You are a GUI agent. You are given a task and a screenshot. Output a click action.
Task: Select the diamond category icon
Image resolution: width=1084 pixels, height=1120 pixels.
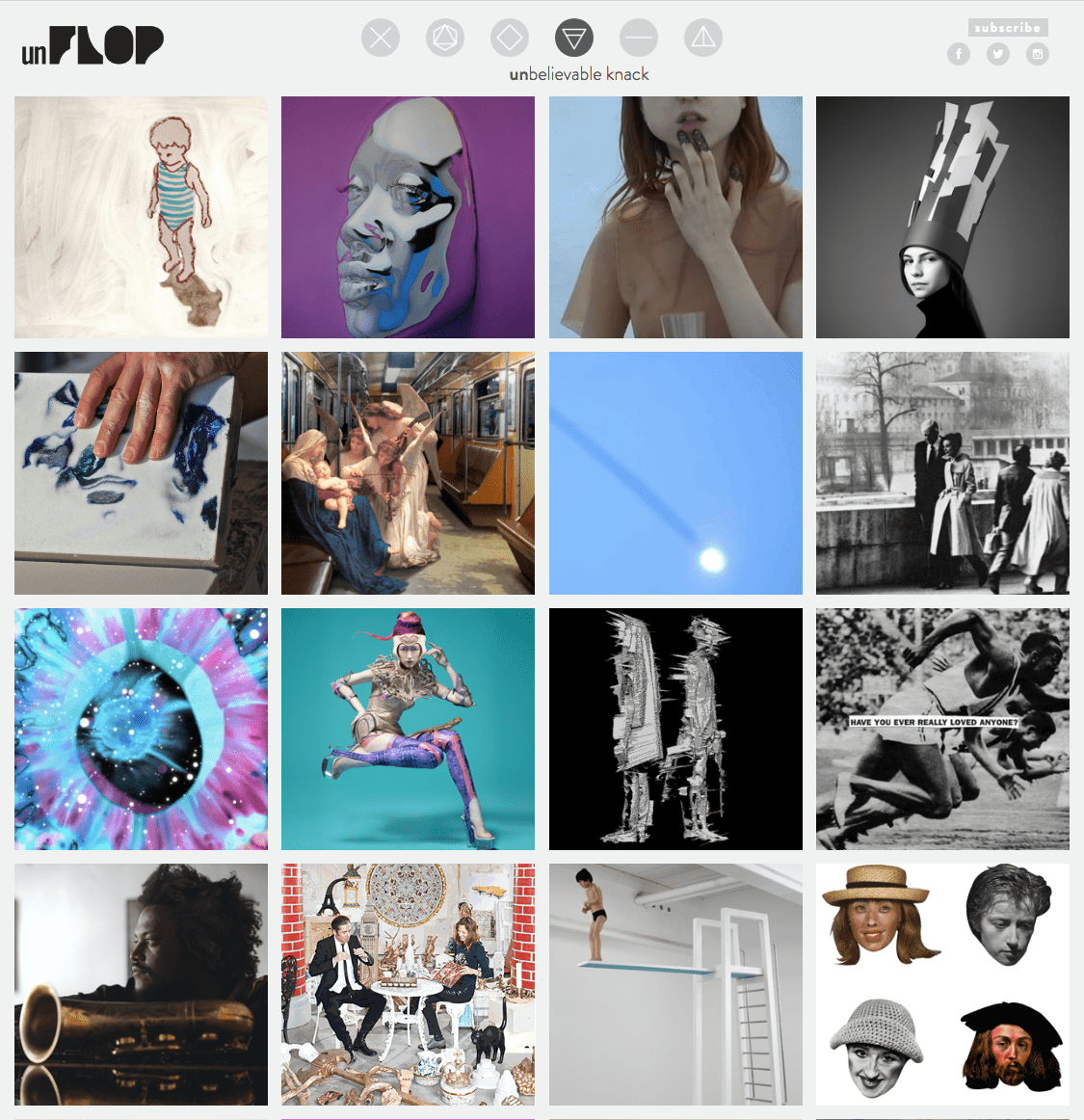pyautogui.click(x=509, y=38)
